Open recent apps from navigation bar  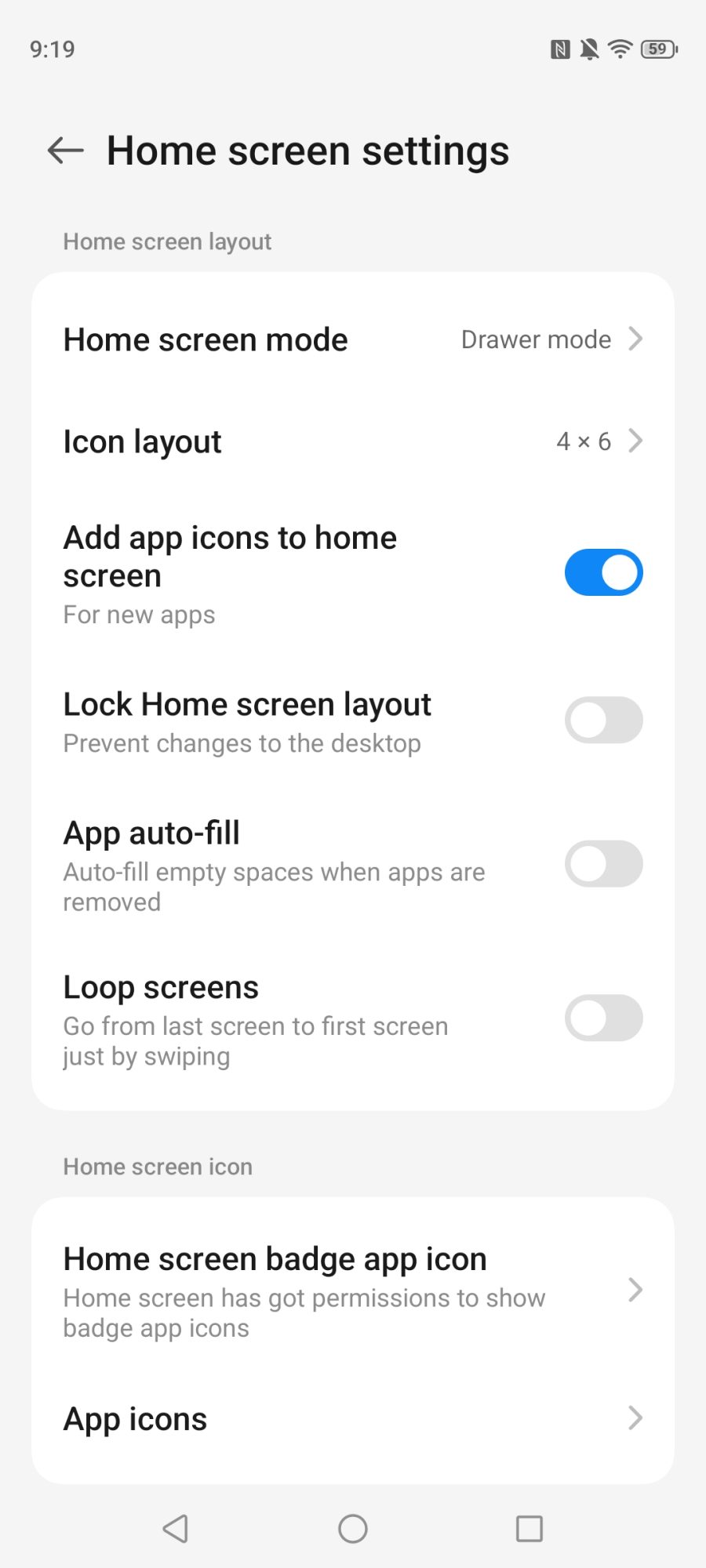(529, 1528)
